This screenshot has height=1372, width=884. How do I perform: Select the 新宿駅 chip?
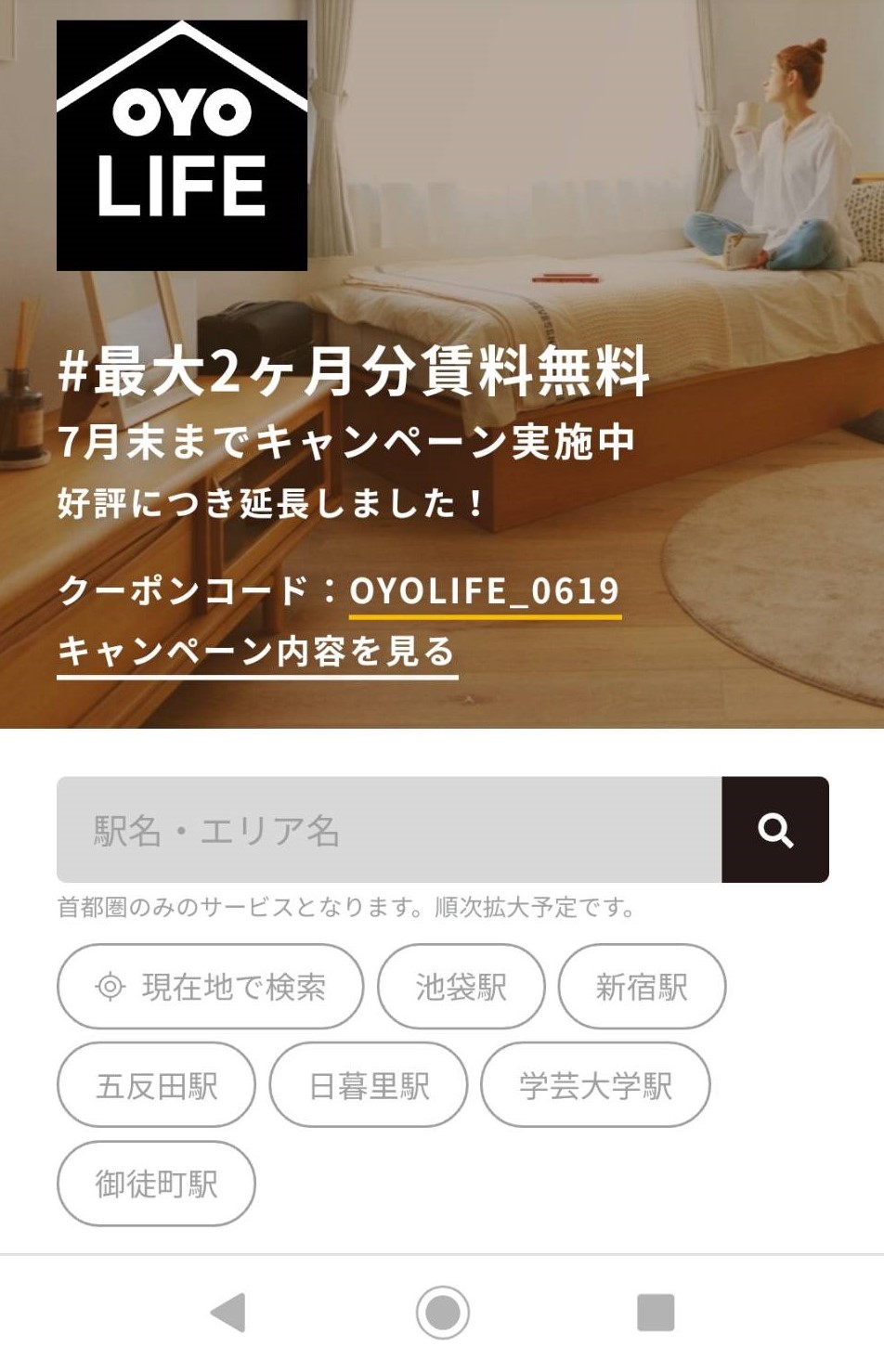(642, 987)
